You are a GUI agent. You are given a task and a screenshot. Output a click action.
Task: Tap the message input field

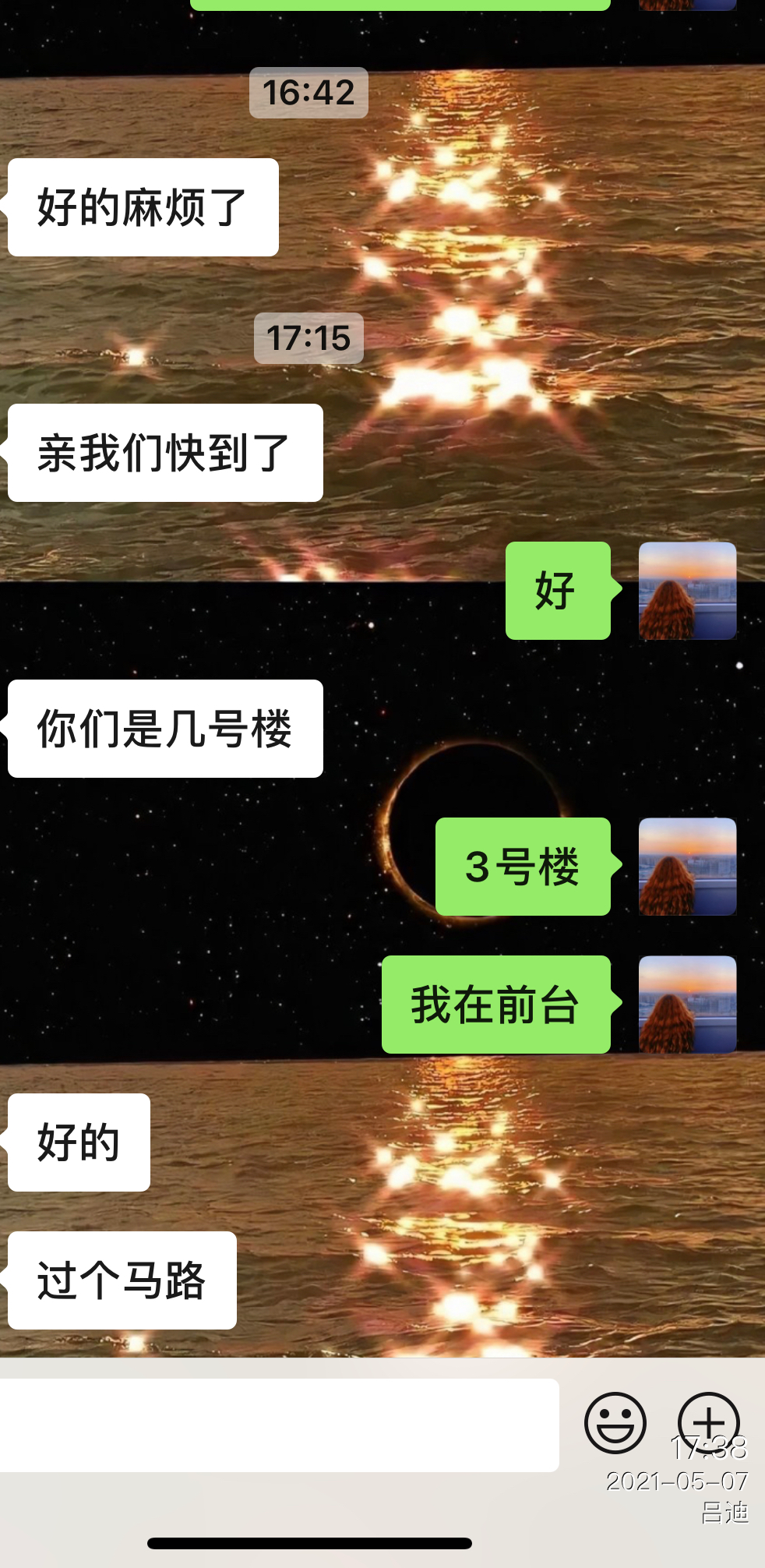(x=279, y=1425)
